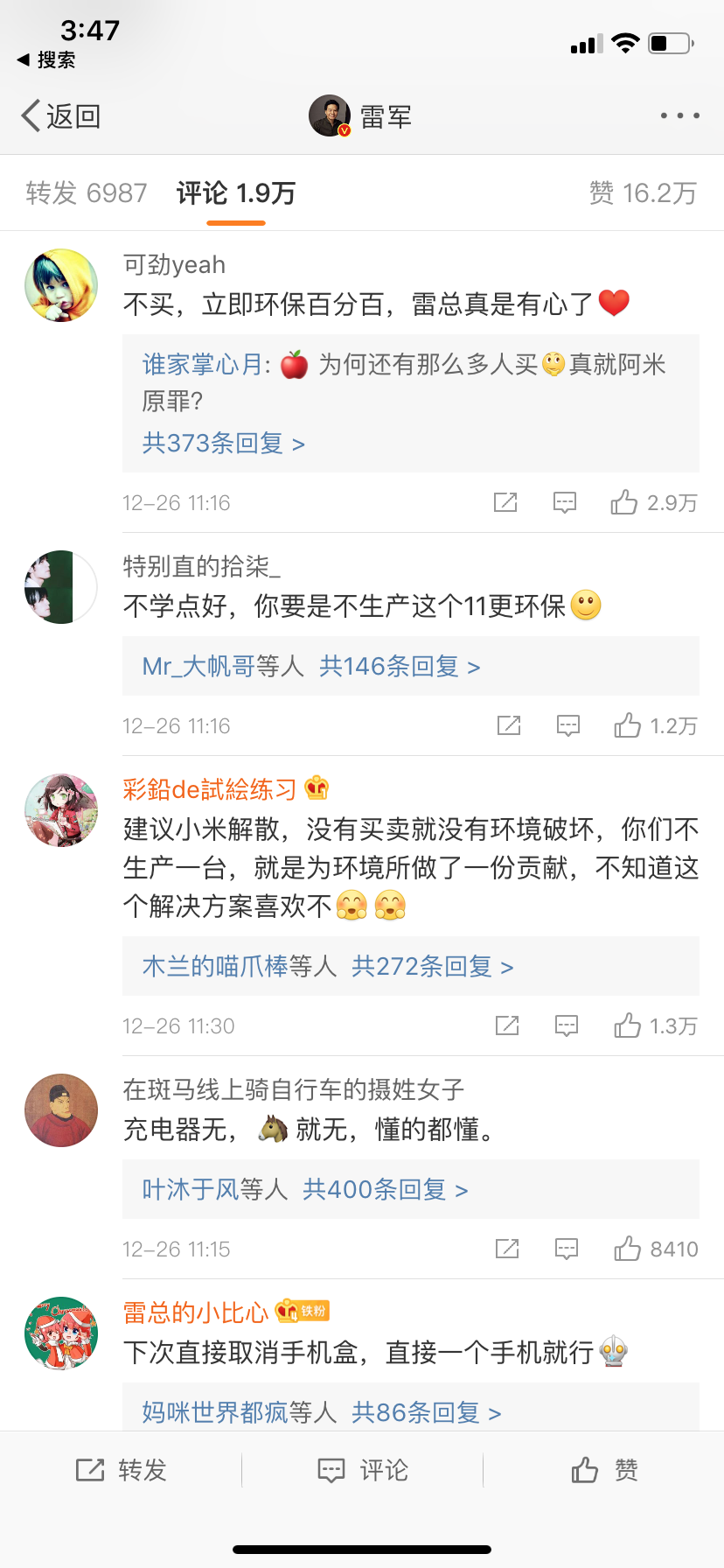Image resolution: width=724 pixels, height=1568 pixels.
Task: Like the comment with 8410 likes
Action: 628,1249
